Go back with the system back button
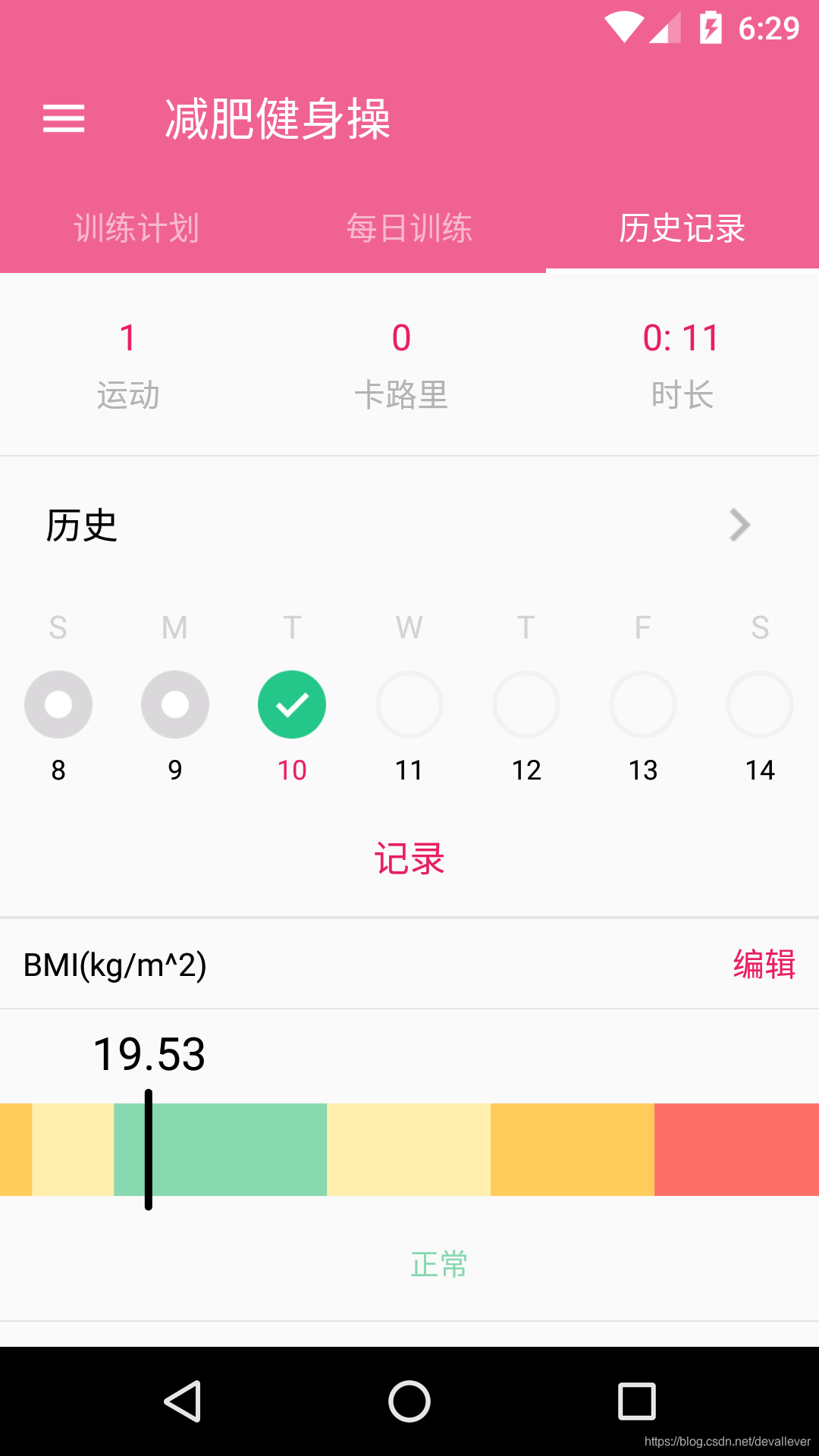Viewport: 819px width, 1456px height. [x=182, y=1401]
